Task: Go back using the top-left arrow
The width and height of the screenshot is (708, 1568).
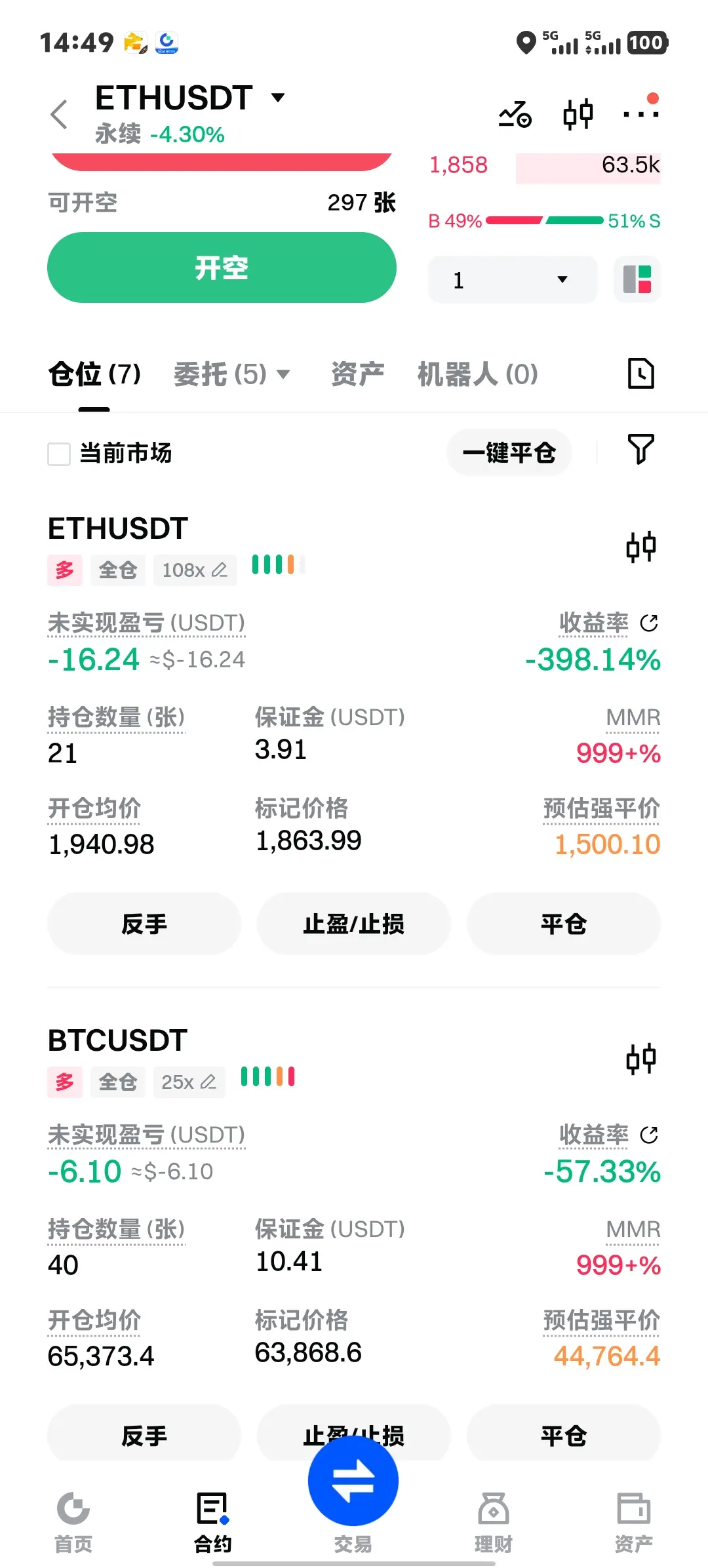Action: click(59, 115)
